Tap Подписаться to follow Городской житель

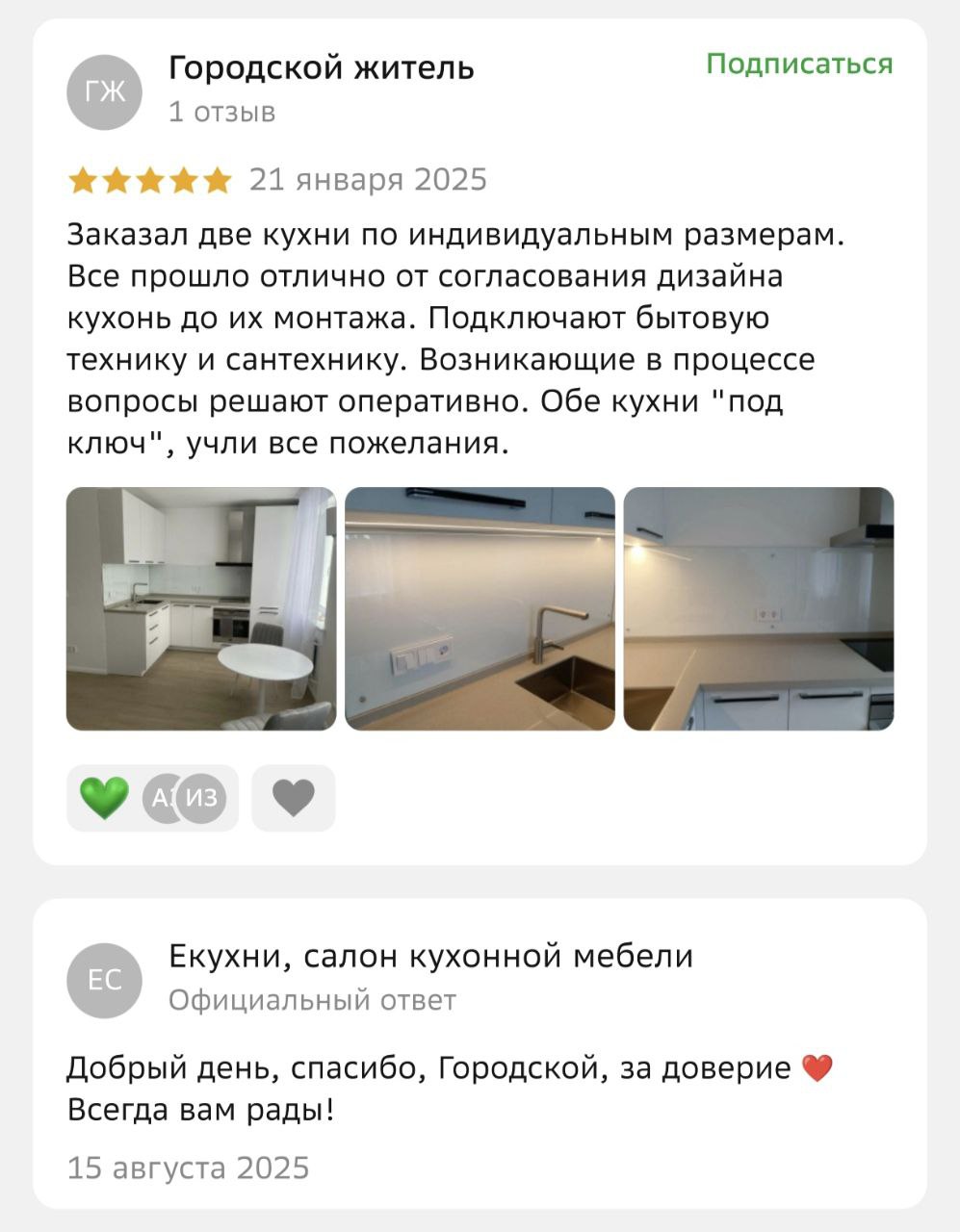799,64
